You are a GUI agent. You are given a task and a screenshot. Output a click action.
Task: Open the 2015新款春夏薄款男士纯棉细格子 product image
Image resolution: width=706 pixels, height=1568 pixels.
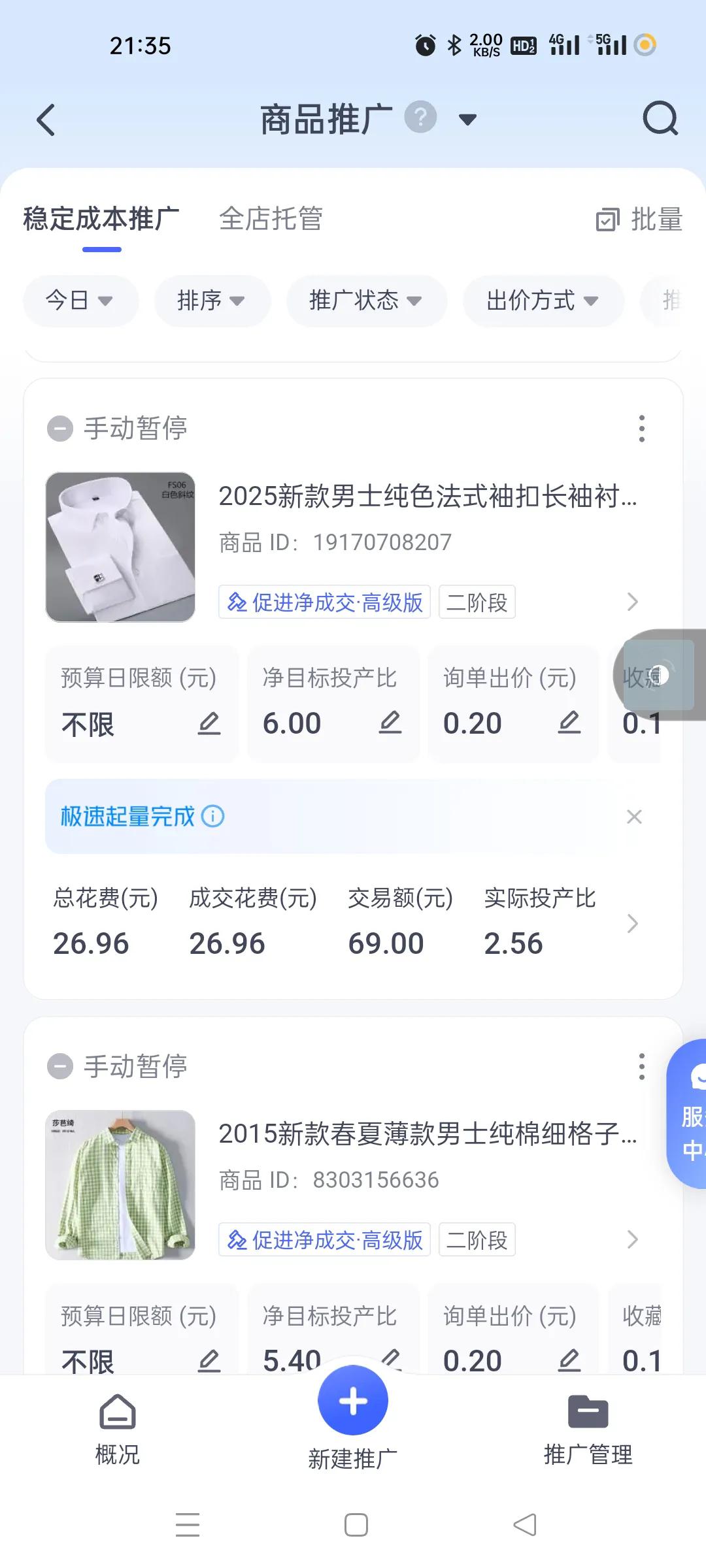pos(120,1184)
